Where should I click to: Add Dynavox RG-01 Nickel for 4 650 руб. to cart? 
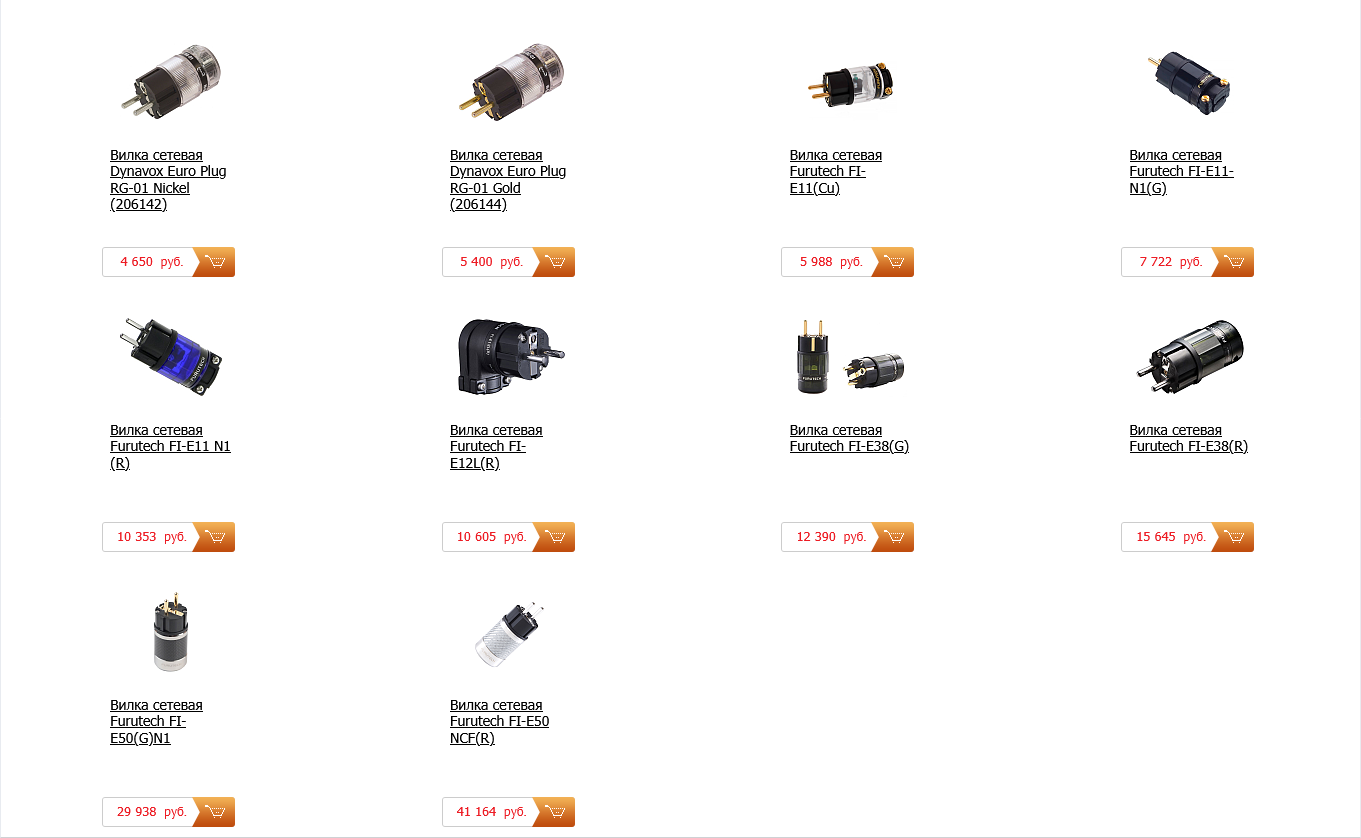(214, 262)
